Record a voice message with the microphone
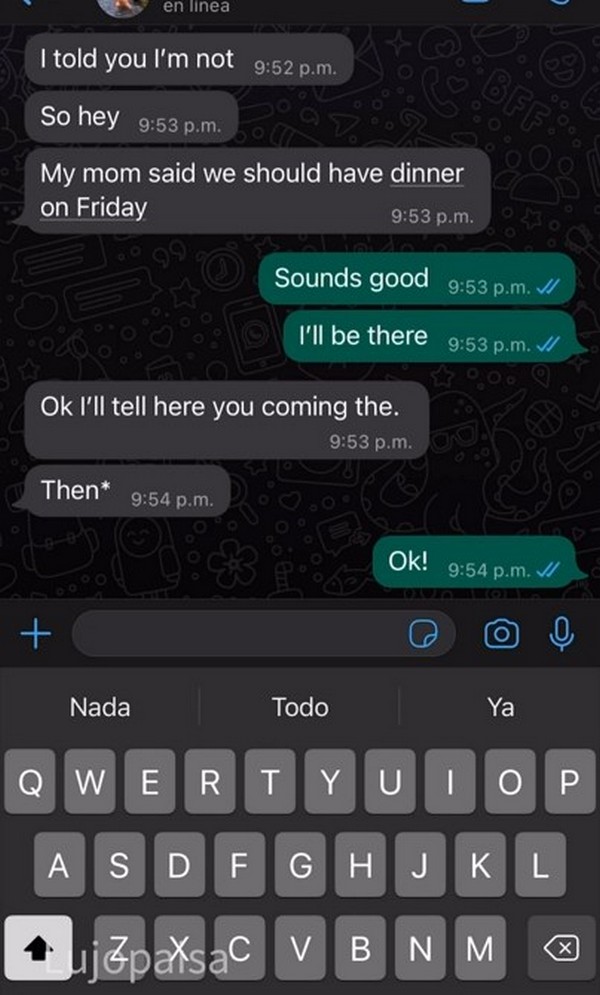The height and width of the screenshot is (995, 600). click(561, 633)
